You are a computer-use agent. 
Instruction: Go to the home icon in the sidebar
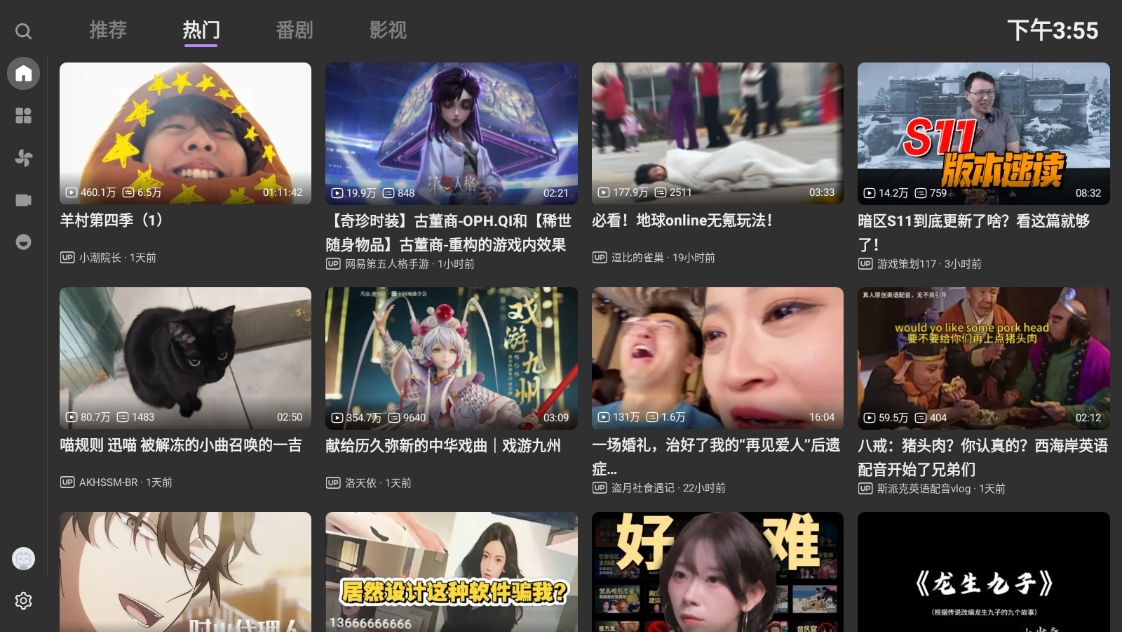point(23,73)
